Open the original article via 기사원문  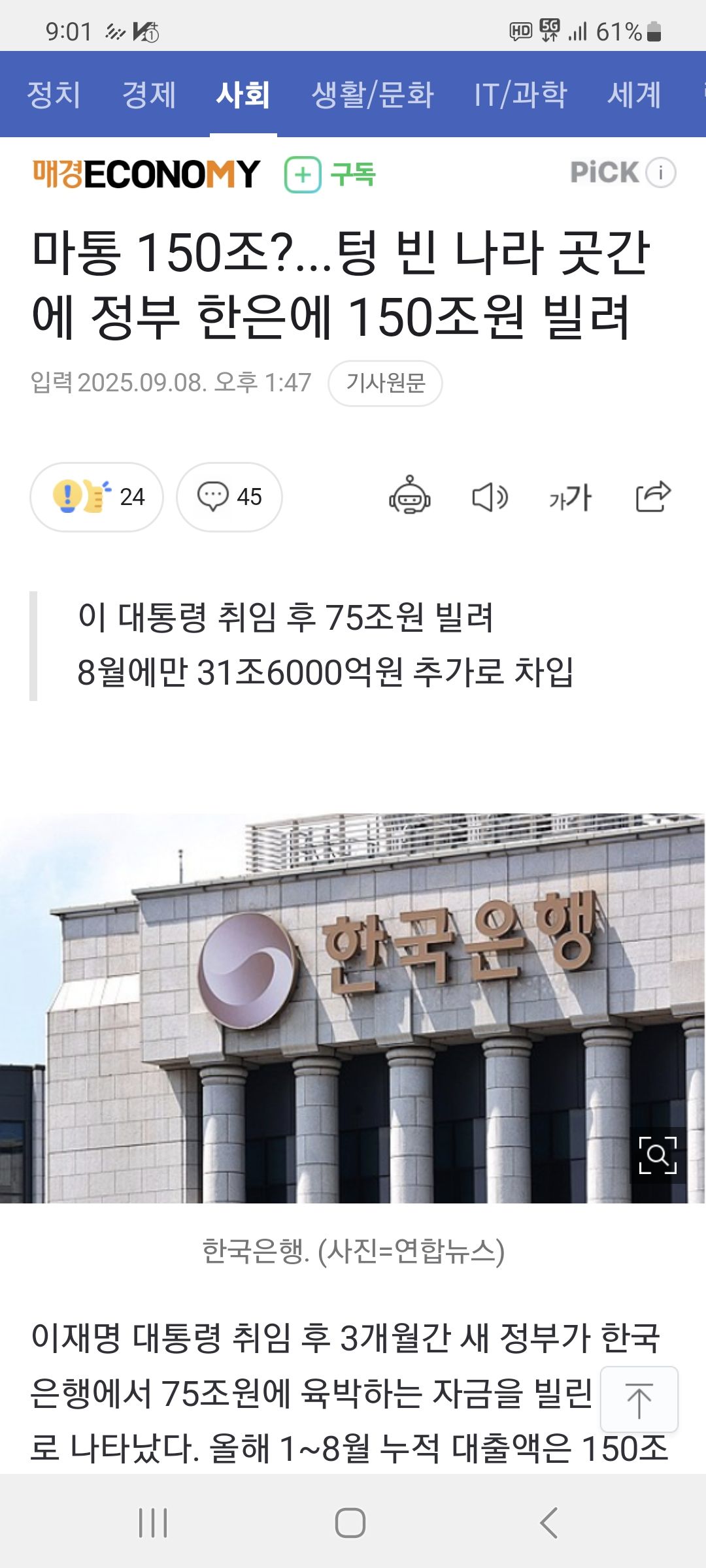coord(385,383)
